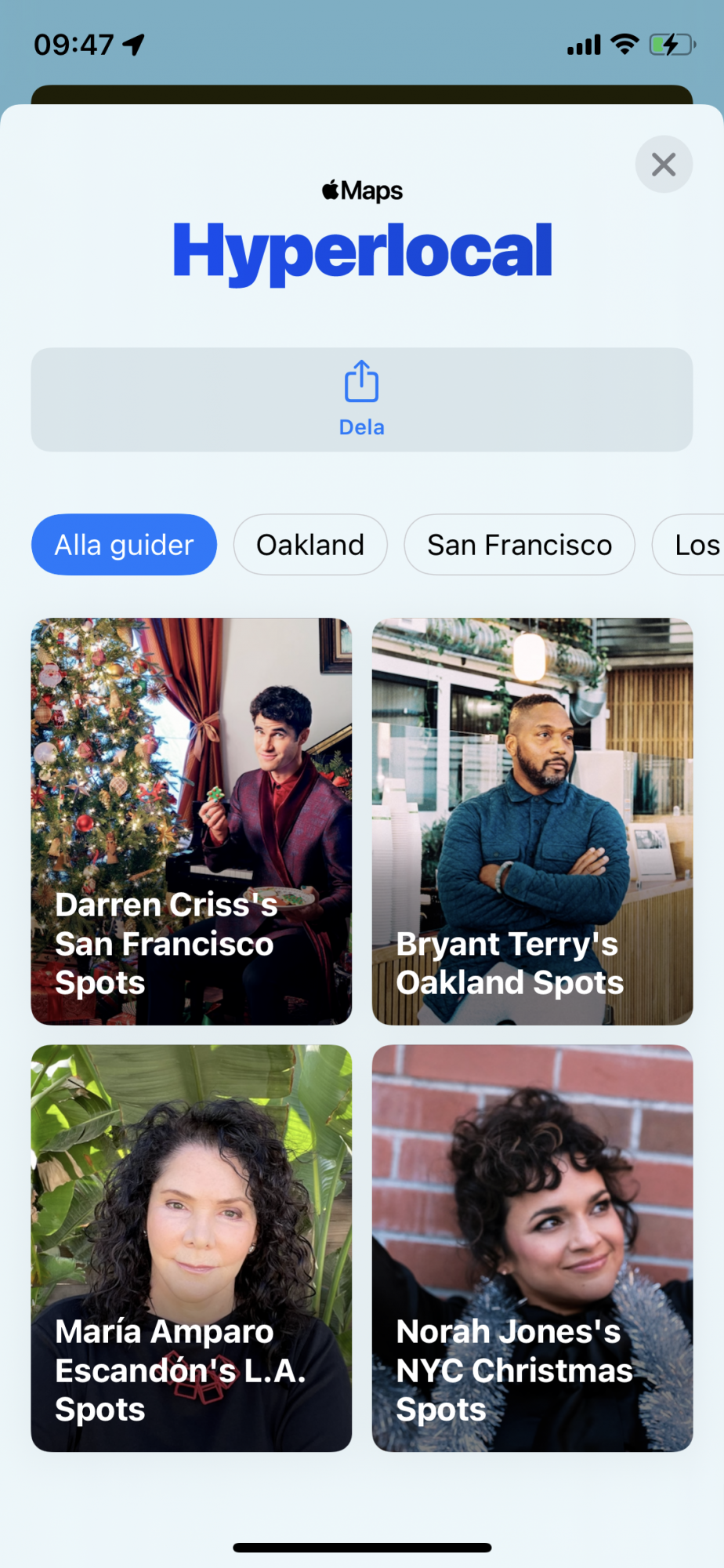The width and height of the screenshot is (724, 1568).
Task: Select the Alla guider filter chip
Action: click(x=124, y=545)
